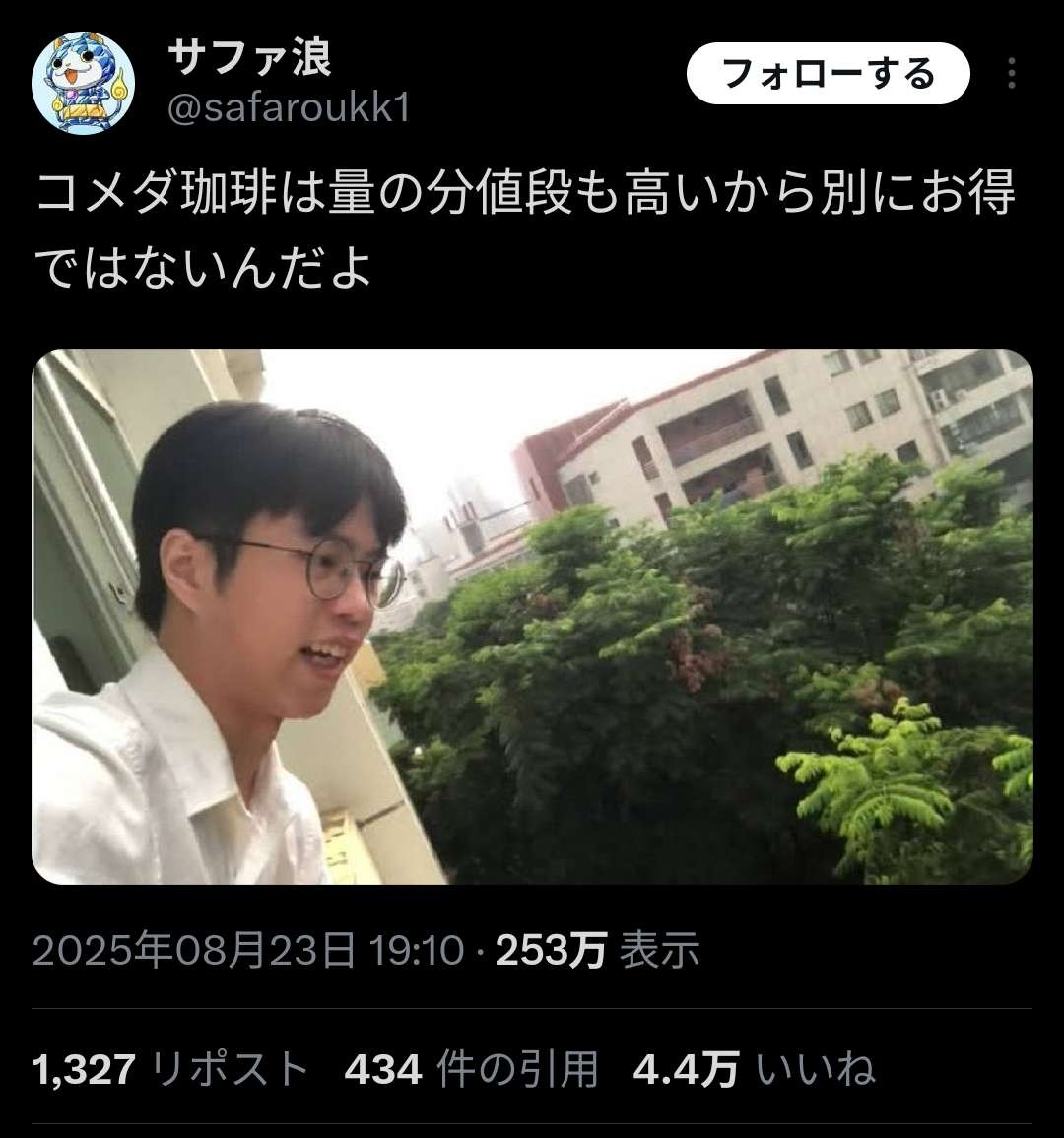This screenshot has height=1138, width=1064.
Task: View the 434 quote posts
Action: (x=471, y=1069)
